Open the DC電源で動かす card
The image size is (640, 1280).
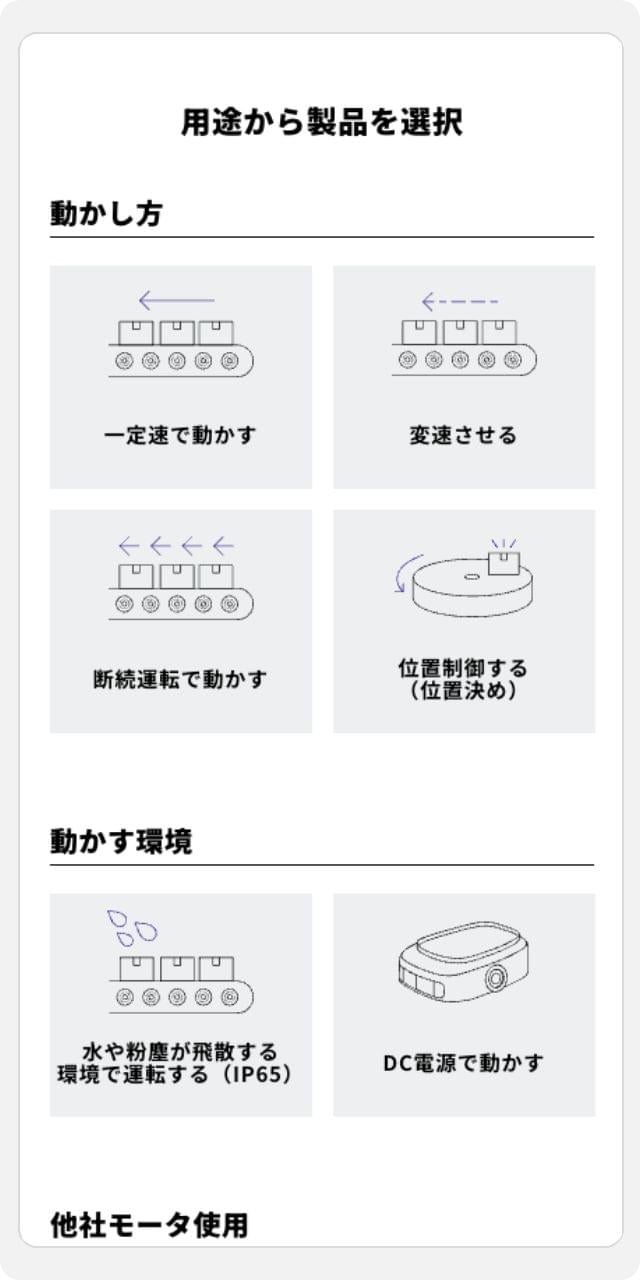tap(464, 1005)
